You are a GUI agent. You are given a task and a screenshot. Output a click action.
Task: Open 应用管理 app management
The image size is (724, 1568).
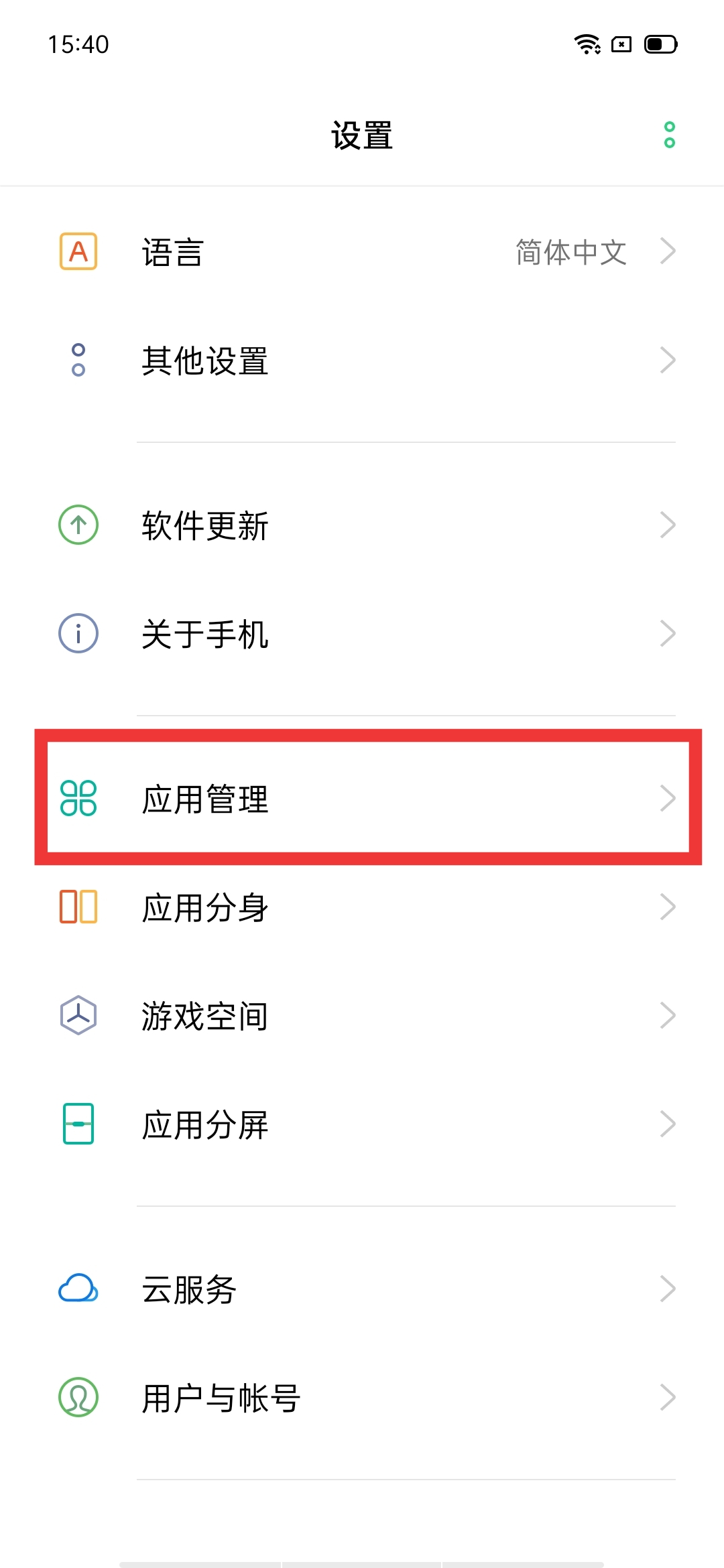[362, 798]
